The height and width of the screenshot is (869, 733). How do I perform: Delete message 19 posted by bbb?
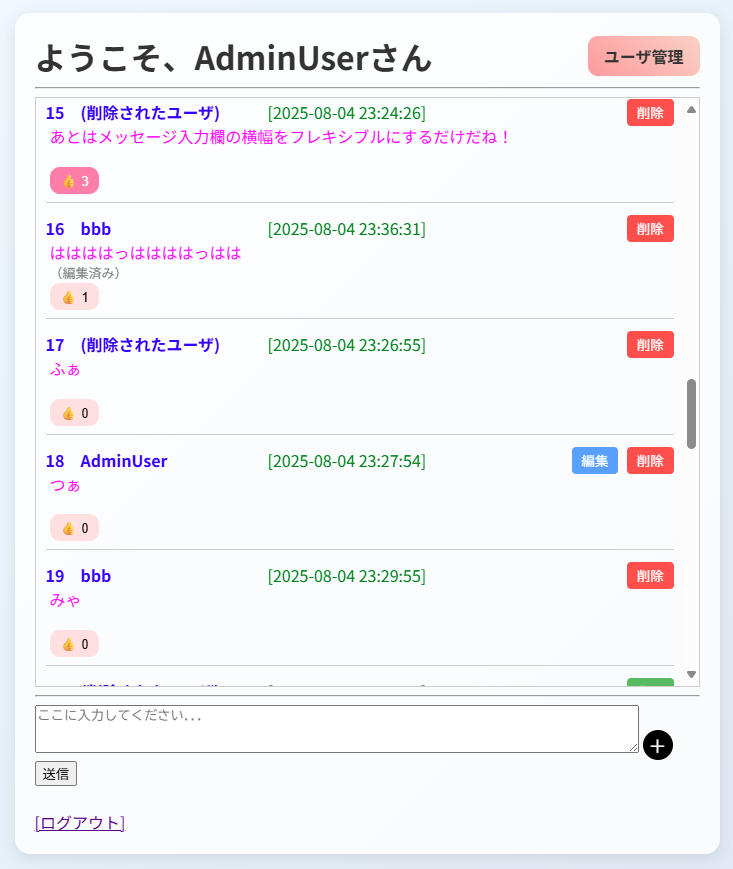(x=650, y=575)
